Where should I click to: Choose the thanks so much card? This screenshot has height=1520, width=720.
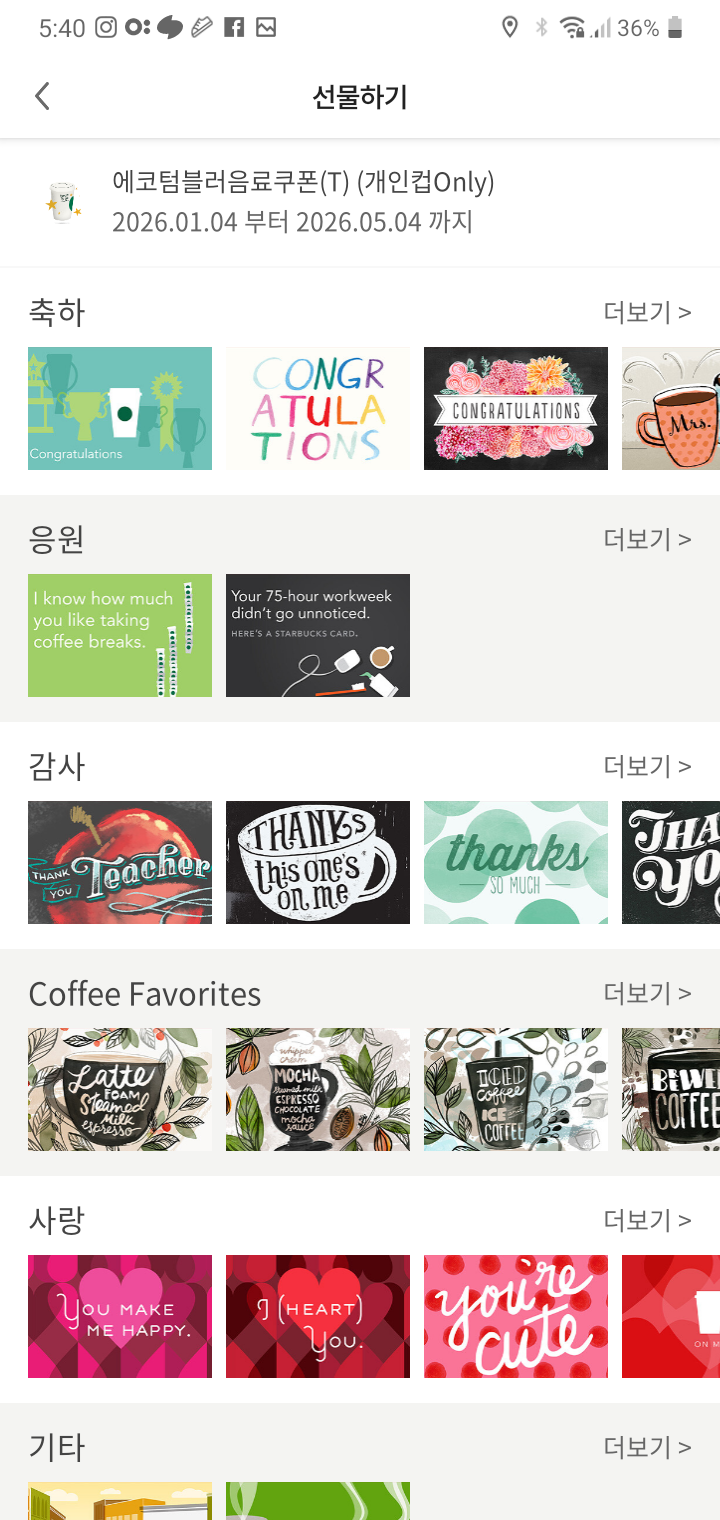516,862
